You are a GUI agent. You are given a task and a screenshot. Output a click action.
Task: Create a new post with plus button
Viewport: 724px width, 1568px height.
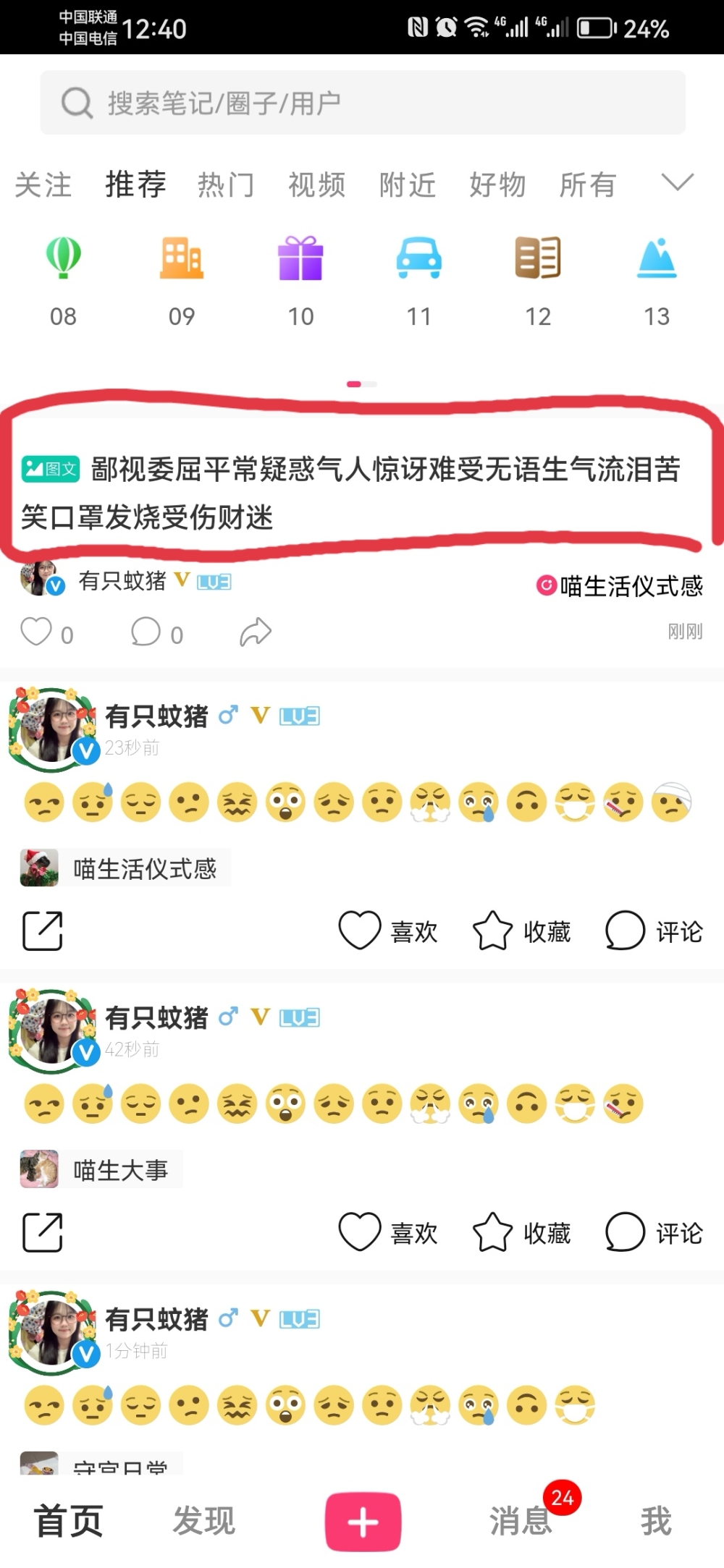point(363,1522)
